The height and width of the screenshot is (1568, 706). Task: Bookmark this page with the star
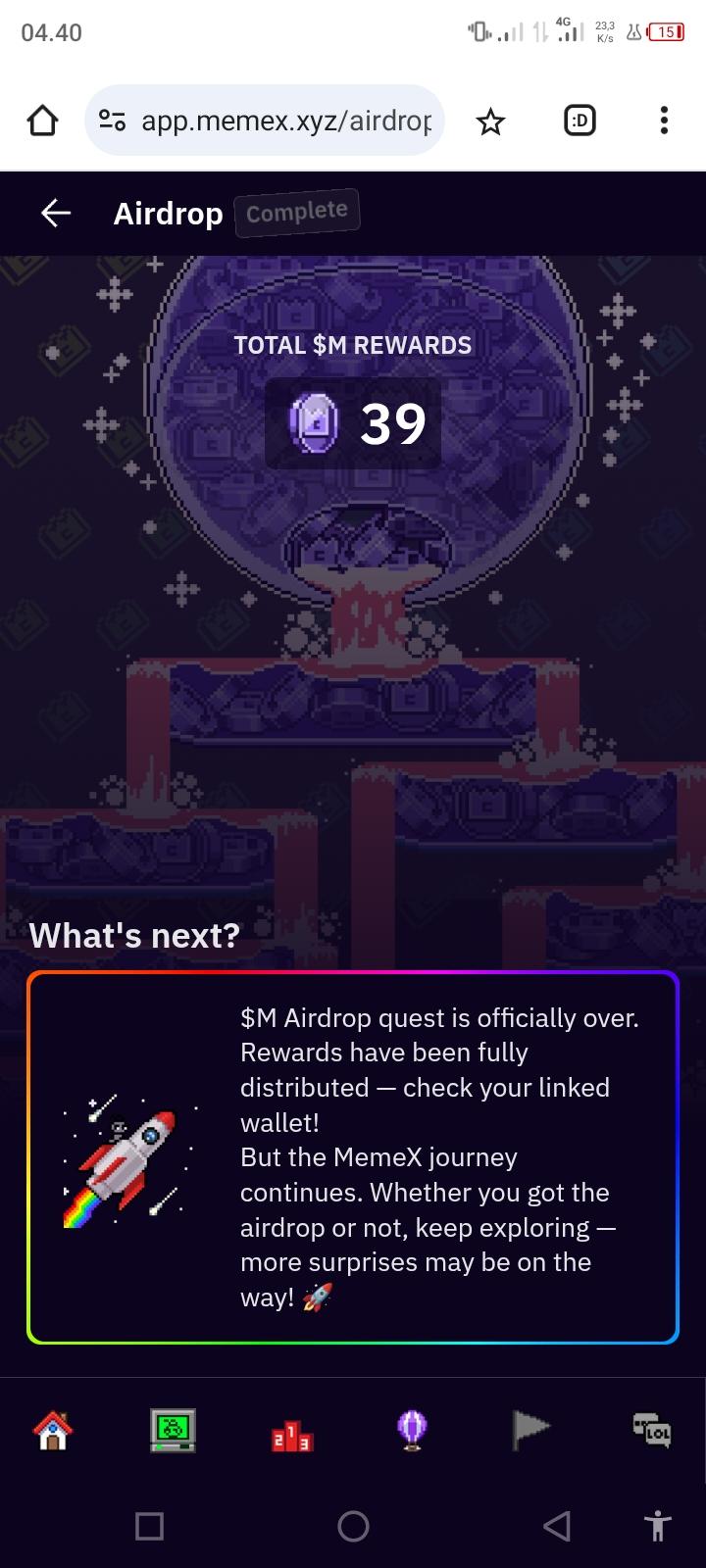pyautogui.click(x=490, y=121)
